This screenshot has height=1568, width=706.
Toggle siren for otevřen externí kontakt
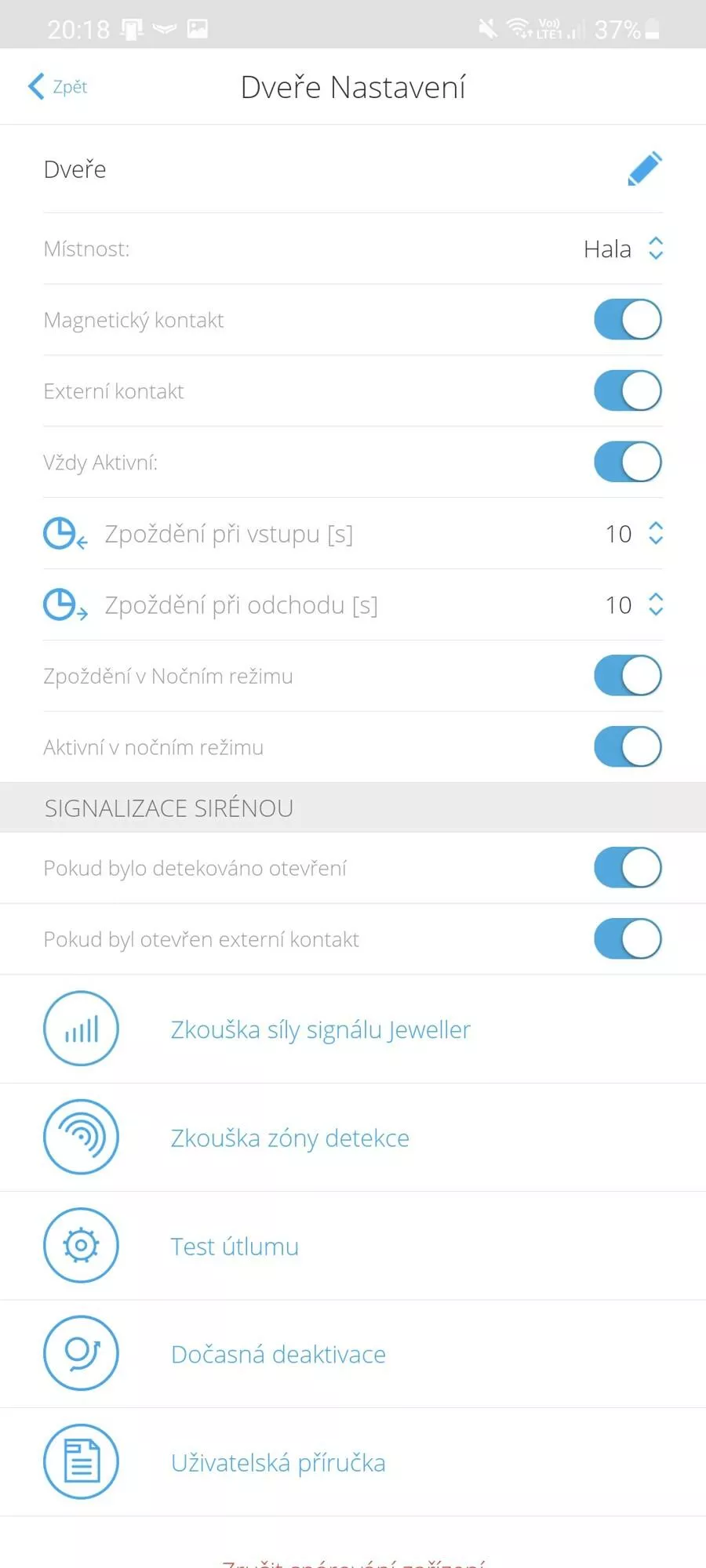[628, 939]
